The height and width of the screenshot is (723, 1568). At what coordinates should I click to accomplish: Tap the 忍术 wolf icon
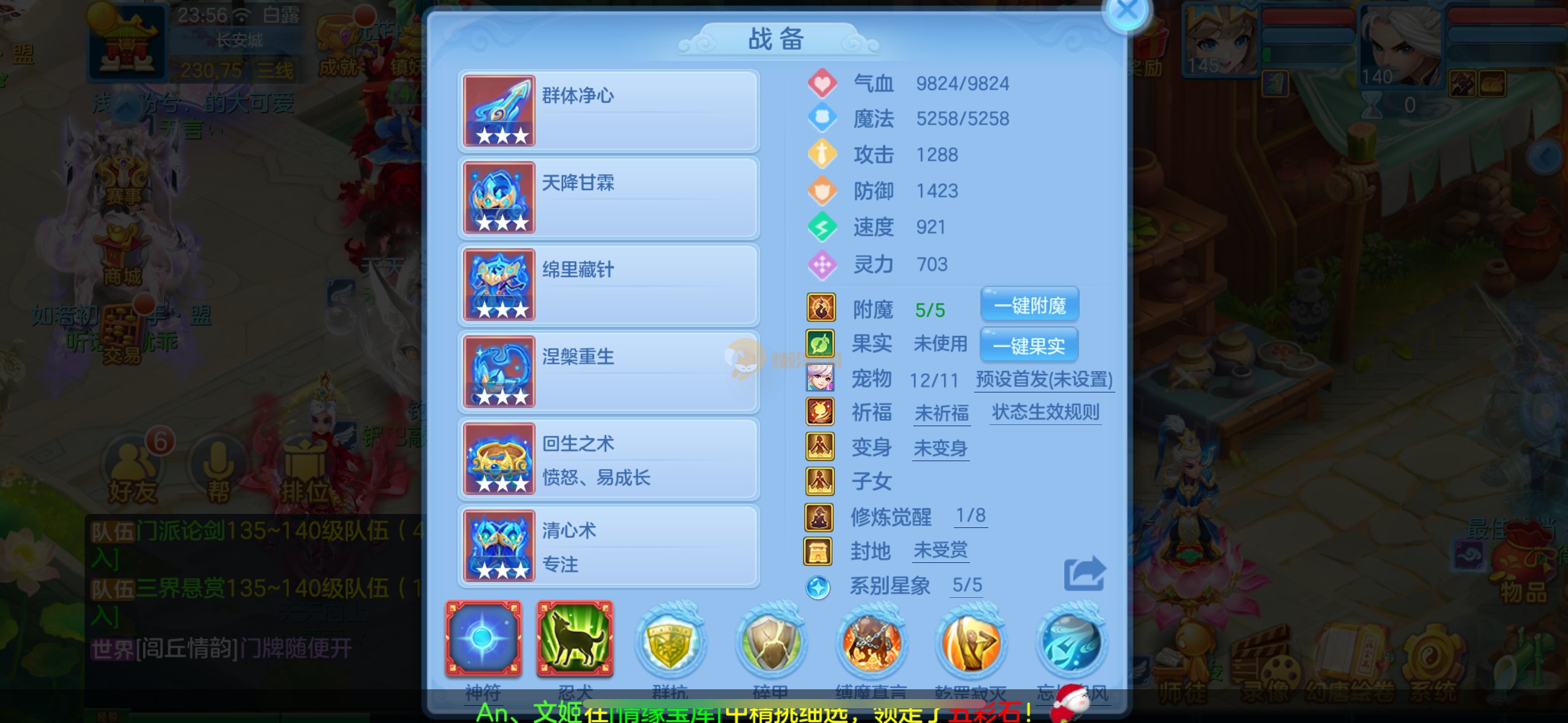[575, 639]
